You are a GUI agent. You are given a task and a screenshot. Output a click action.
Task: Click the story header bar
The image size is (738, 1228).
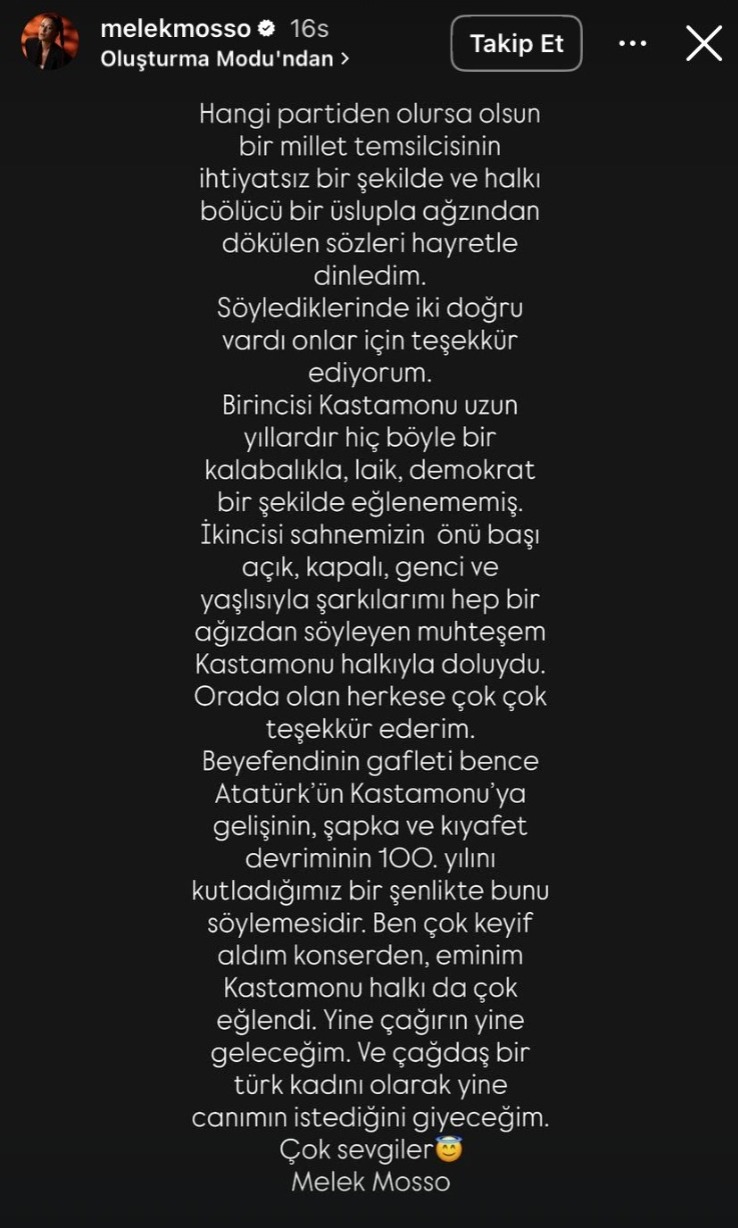click(x=369, y=43)
